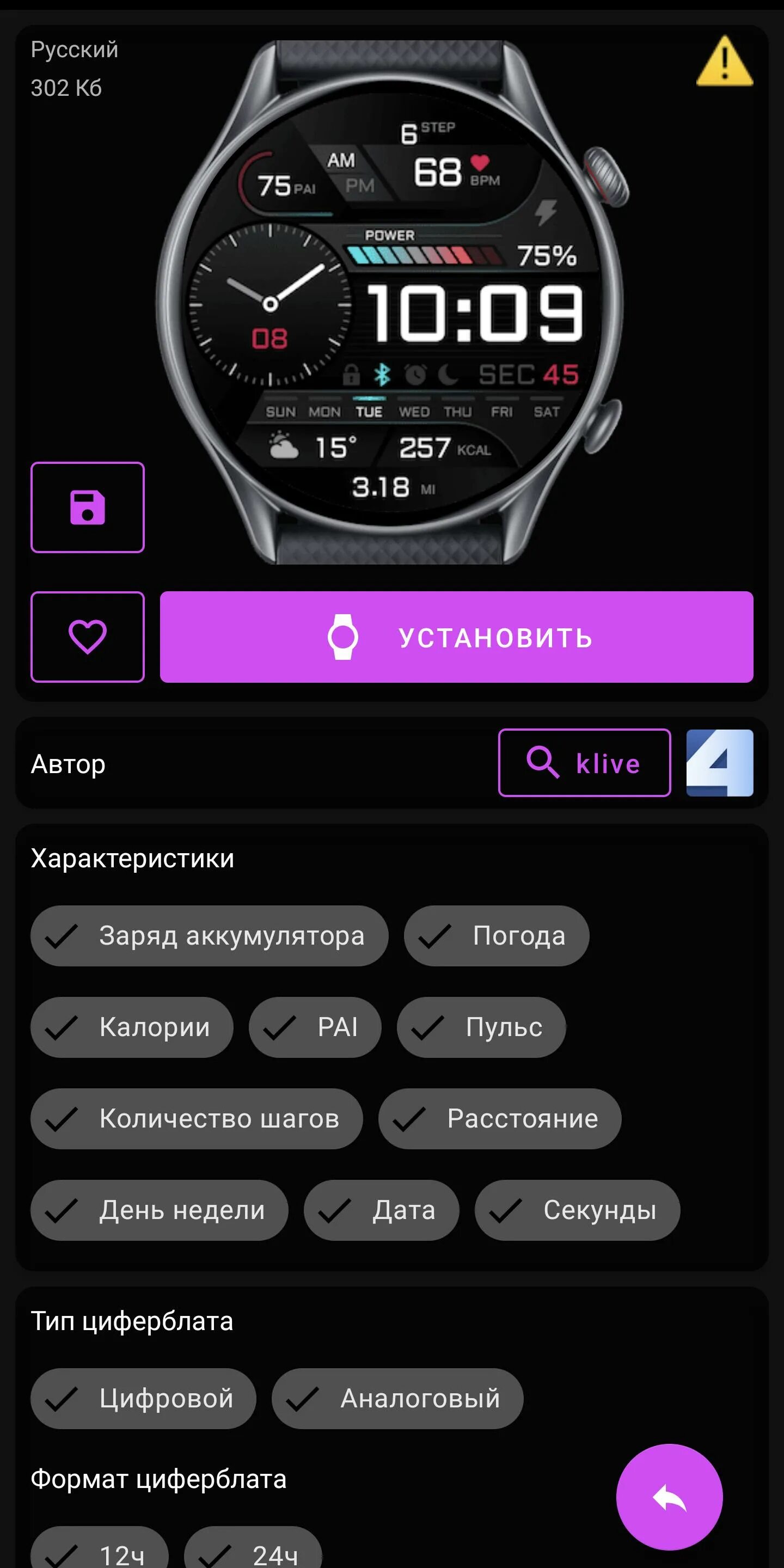Add watch face to favorites
784x1568 pixels.
88,636
